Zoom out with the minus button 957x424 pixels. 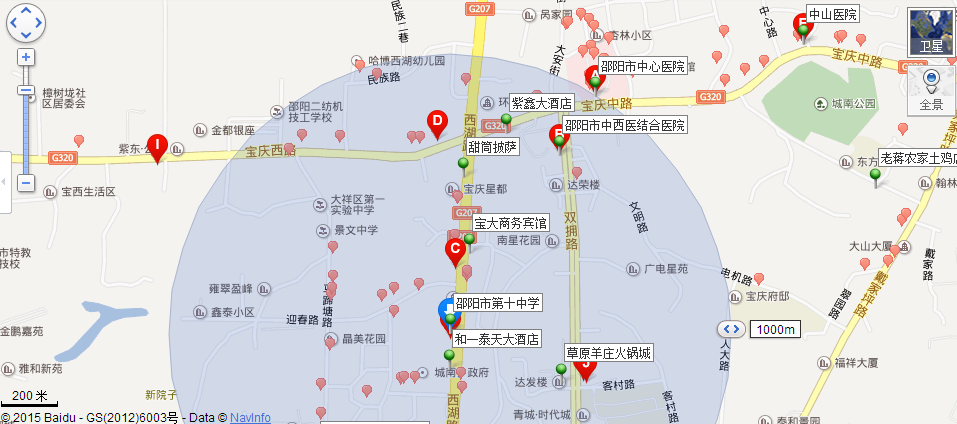click(26, 183)
